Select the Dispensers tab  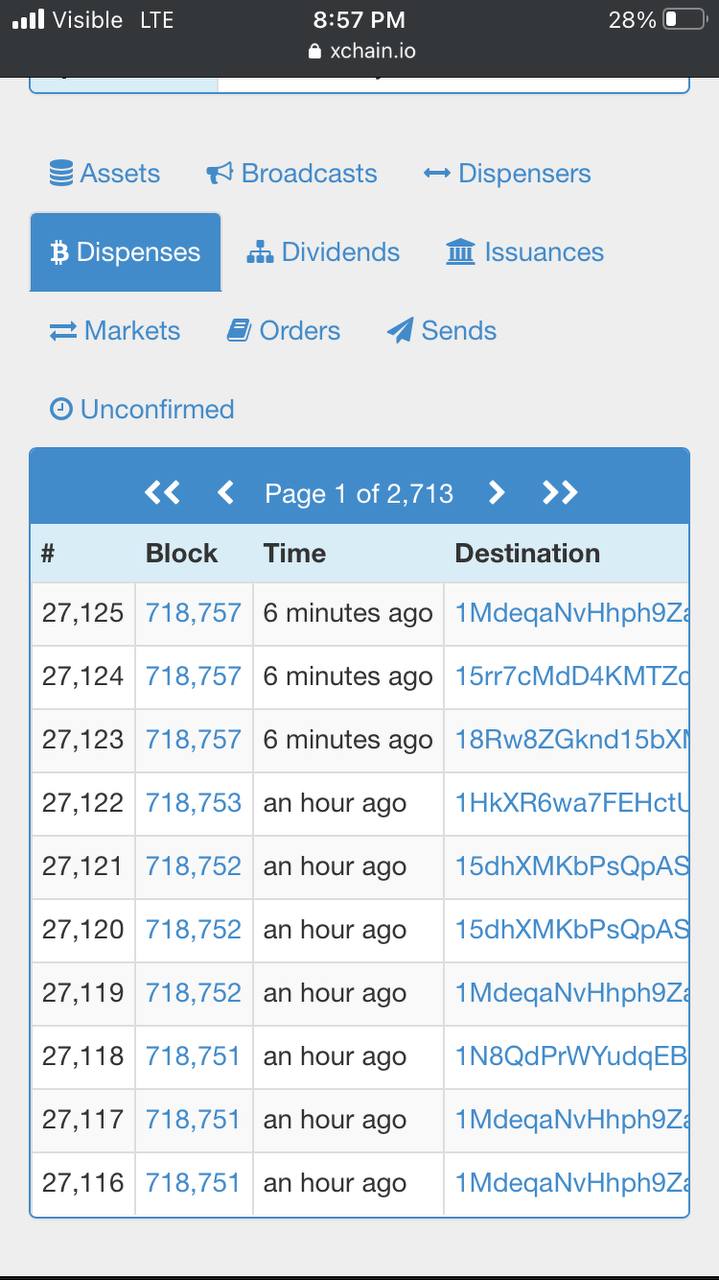point(507,173)
